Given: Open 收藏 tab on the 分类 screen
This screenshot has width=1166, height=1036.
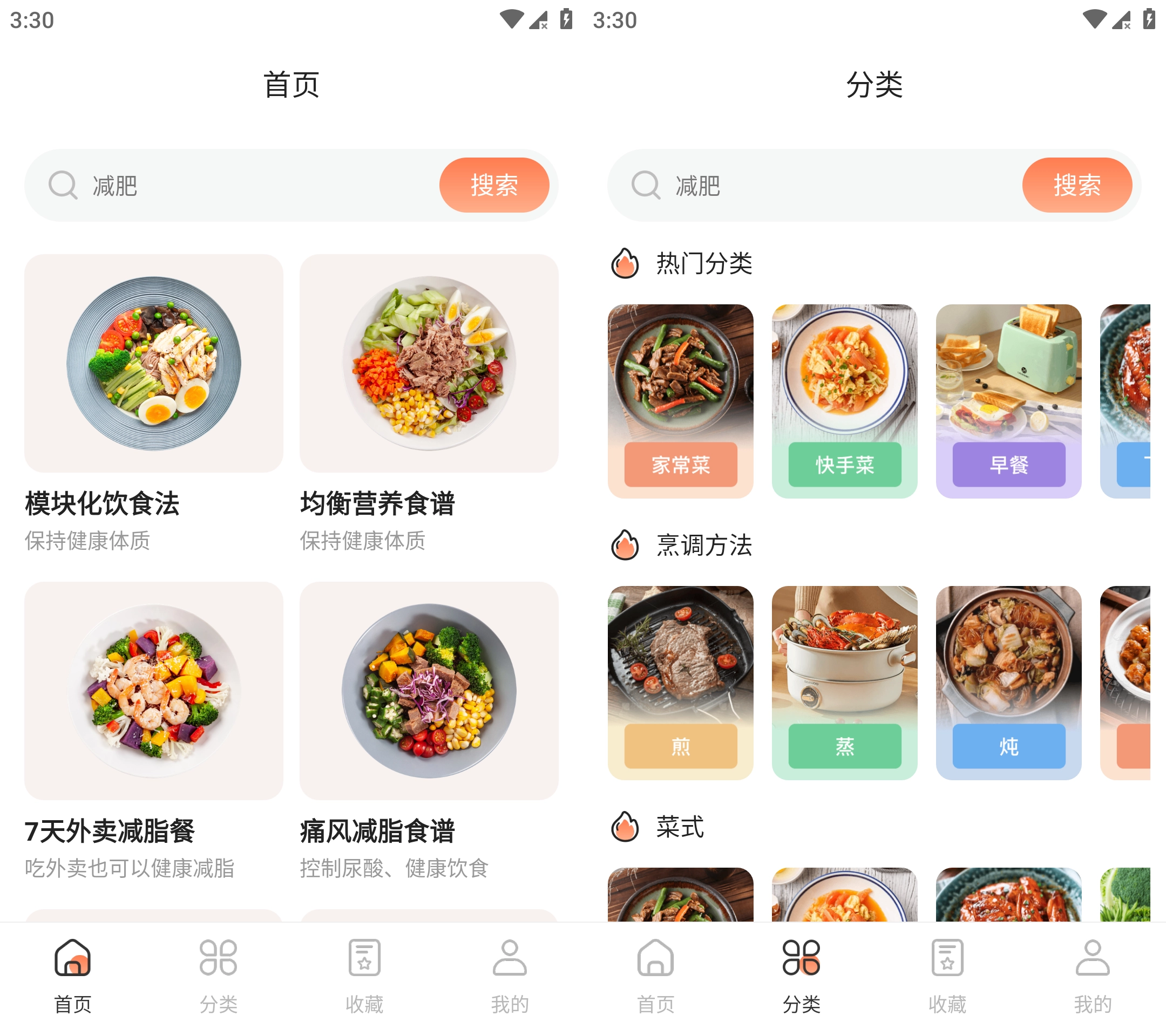Looking at the screenshot, I should [947, 976].
